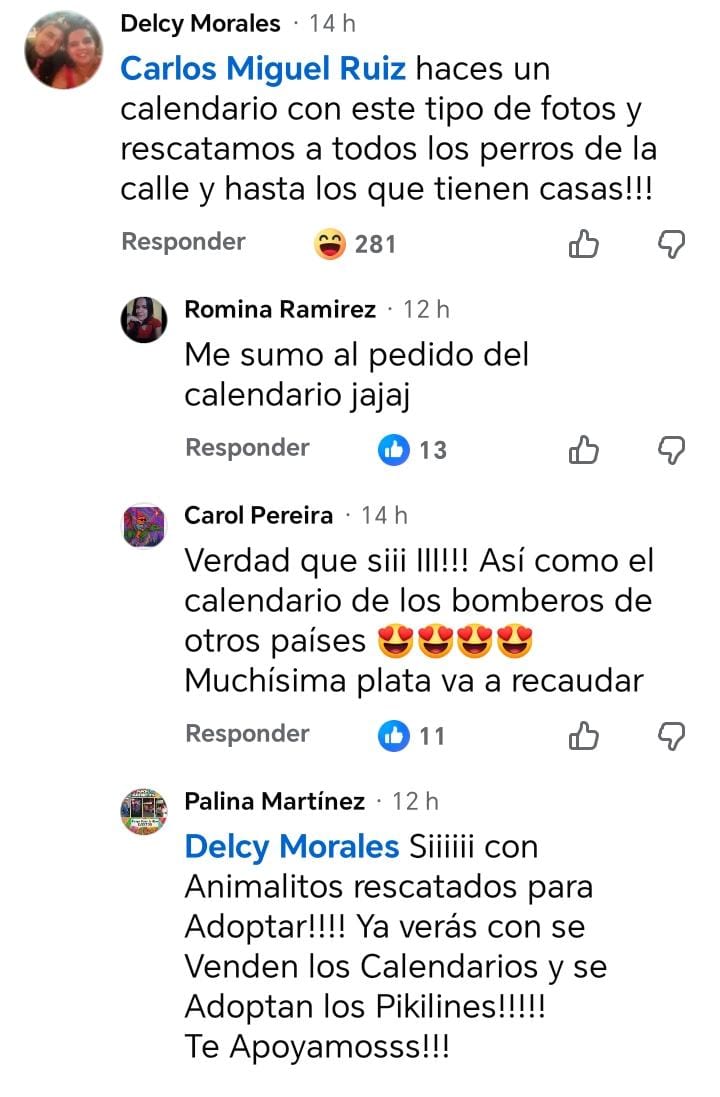The height and width of the screenshot is (1097, 720).
Task: View Palina Martínez's profile avatar
Action: [x=143, y=811]
